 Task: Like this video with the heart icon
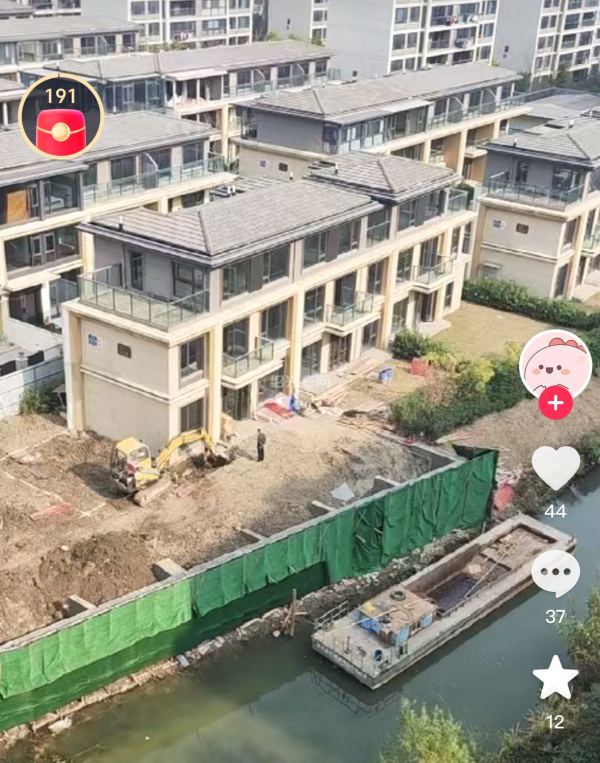[555, 467]
